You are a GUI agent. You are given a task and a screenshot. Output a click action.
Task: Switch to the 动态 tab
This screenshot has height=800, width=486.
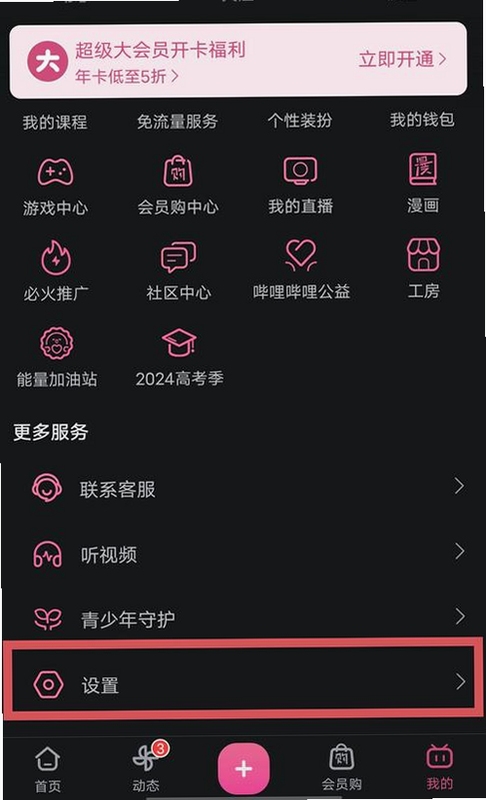tap(147, 768)
